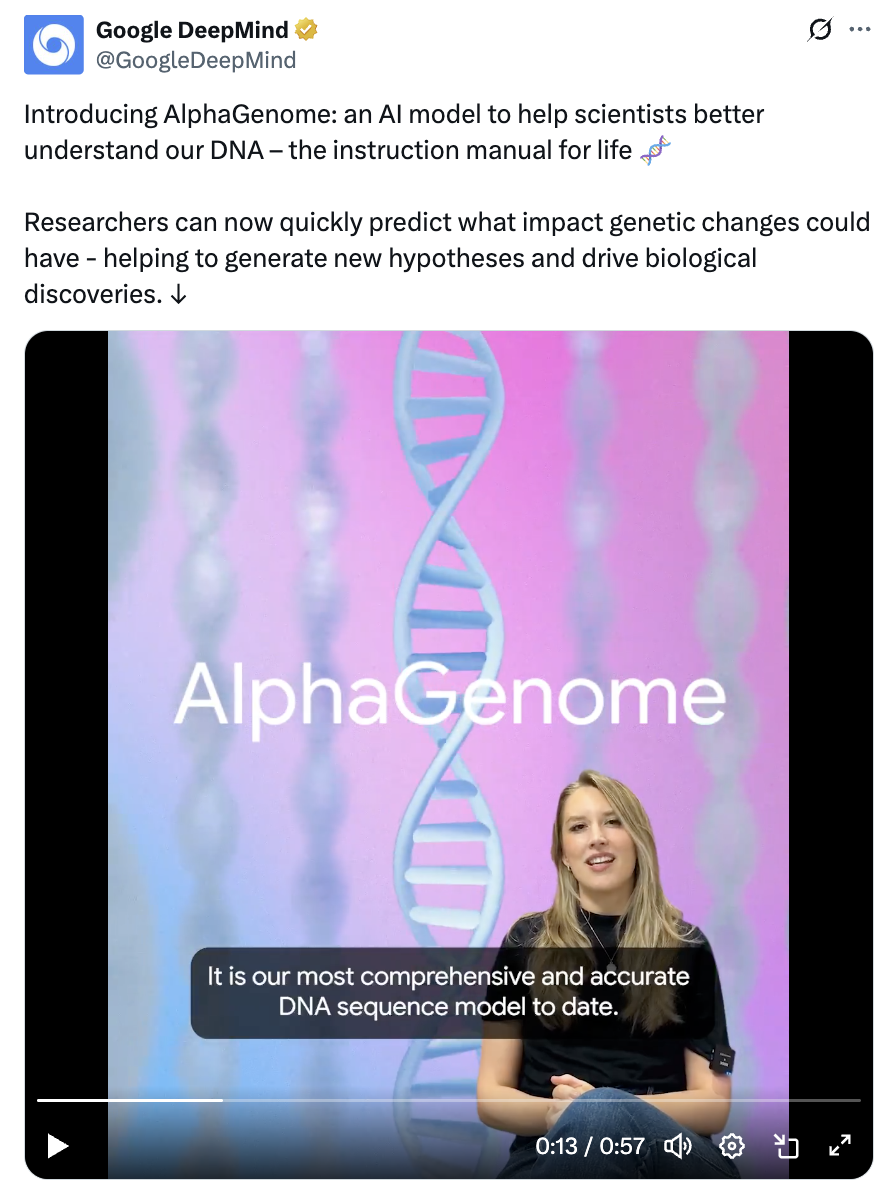
Task: Open the @GoogleDeepMind handle link
Action: [196, 60]
